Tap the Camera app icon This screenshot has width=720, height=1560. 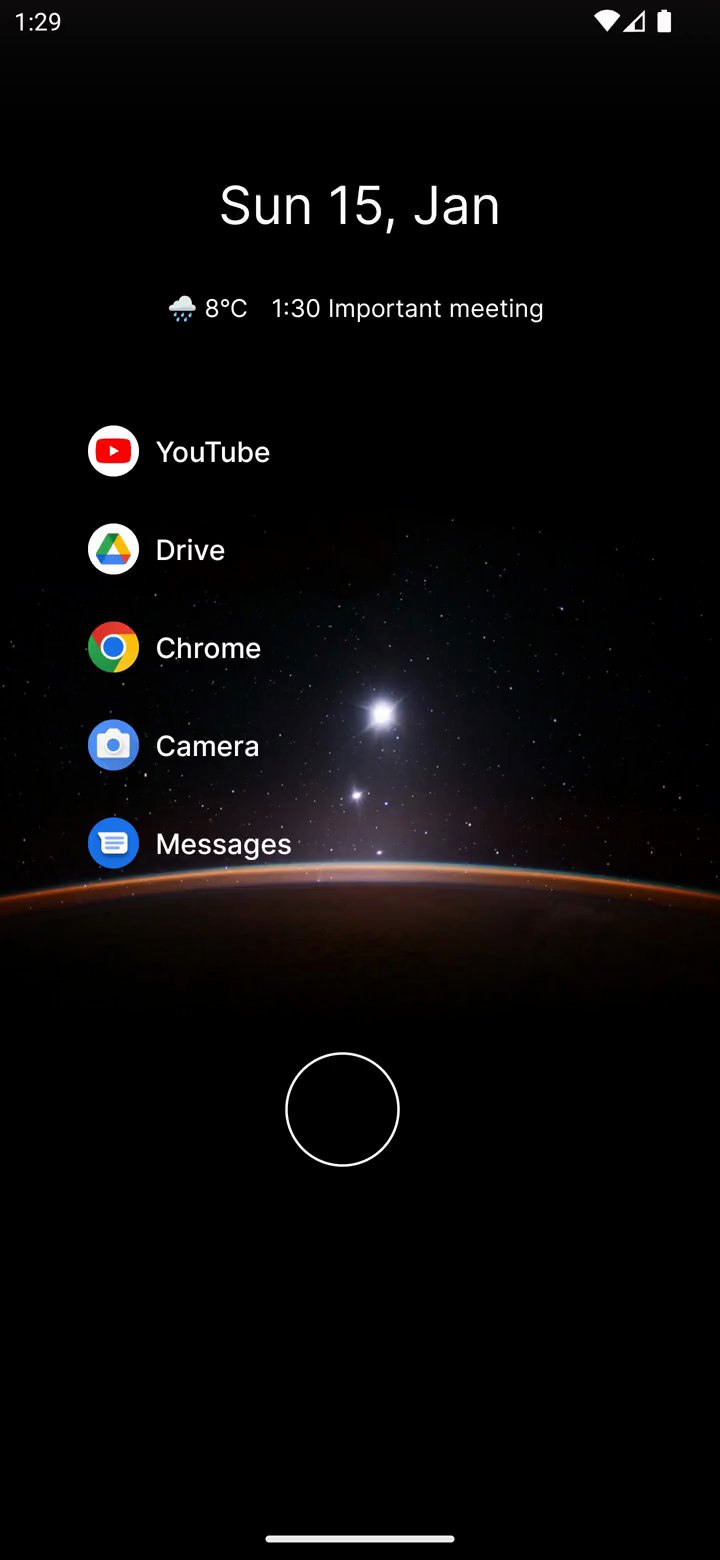tap(113, 745)
